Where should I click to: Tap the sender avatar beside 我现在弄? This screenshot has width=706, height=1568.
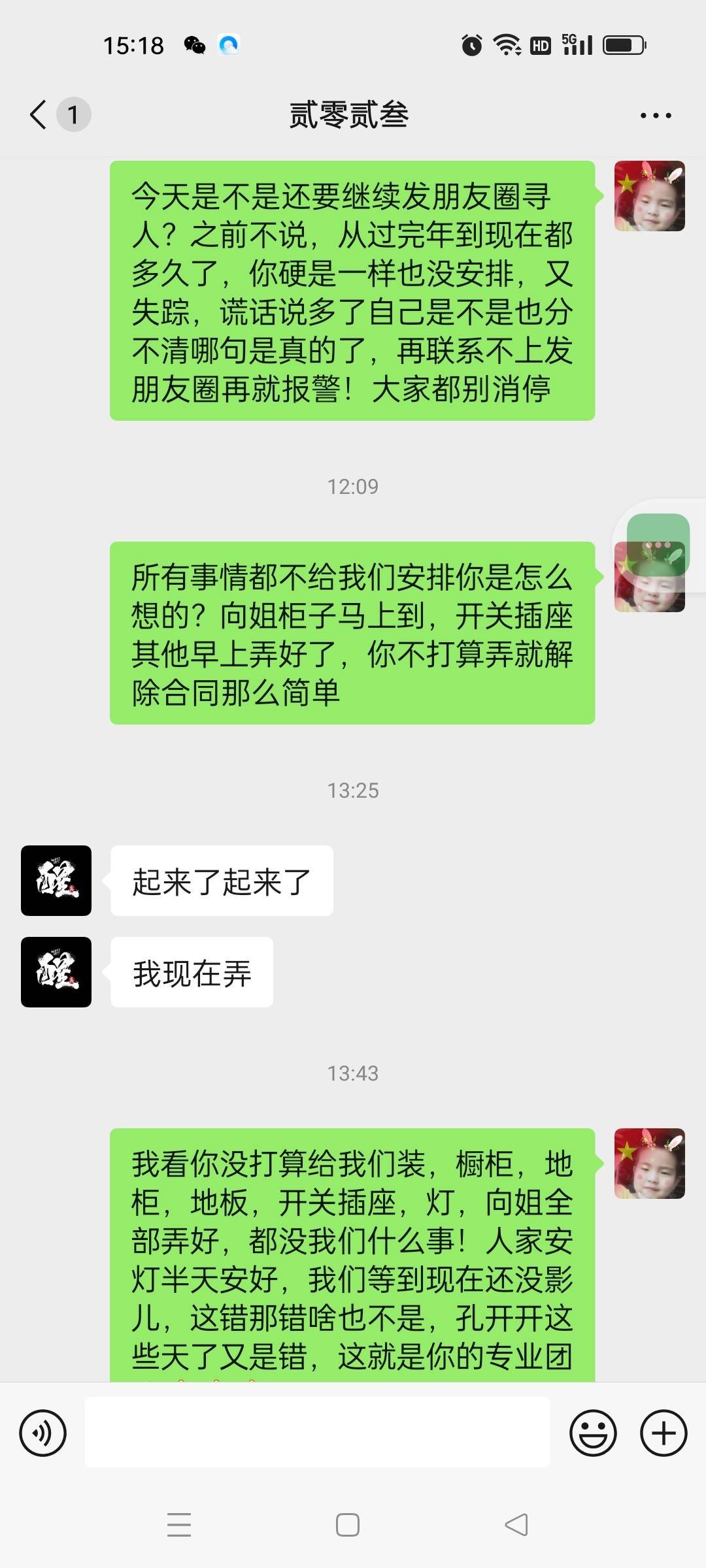point(56,972)
